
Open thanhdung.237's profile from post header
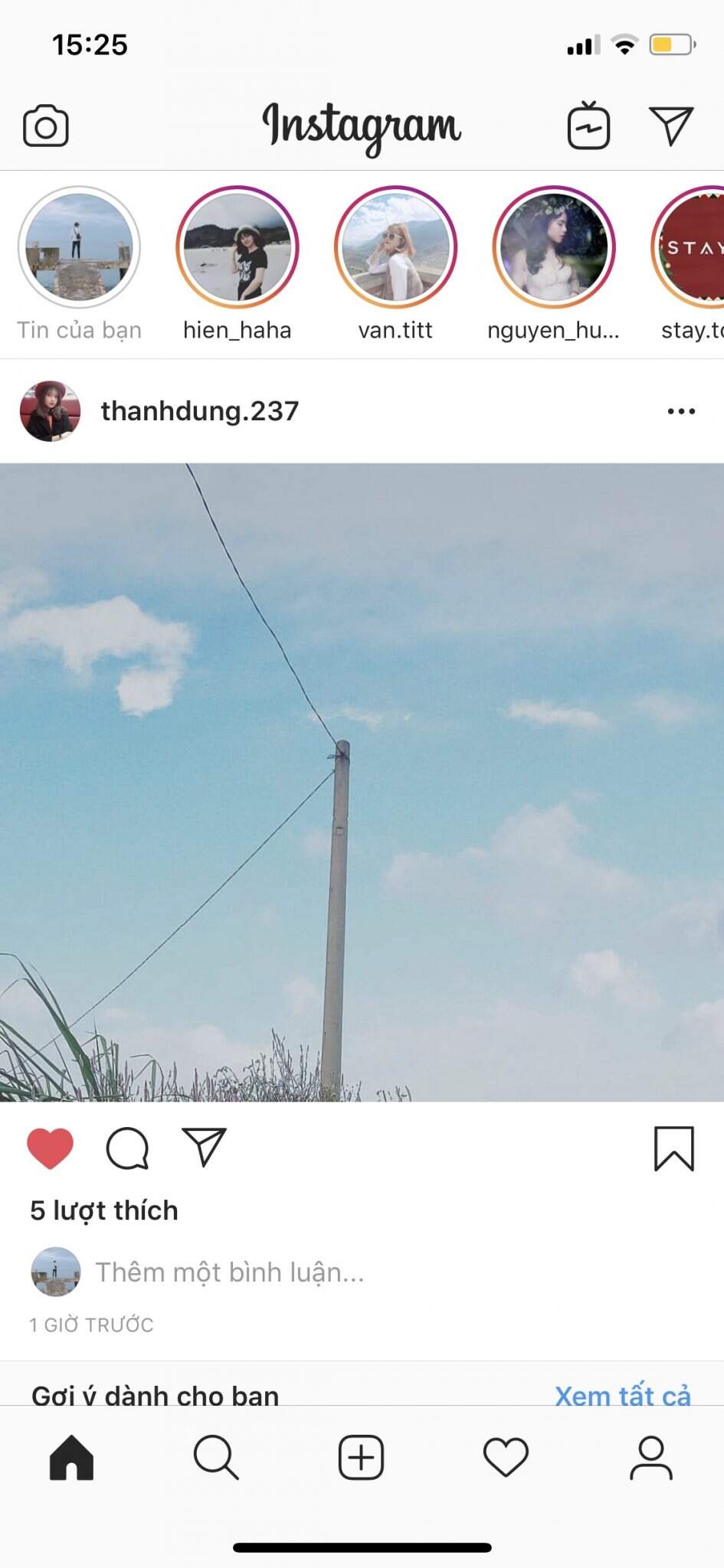(x=199, y=411)
